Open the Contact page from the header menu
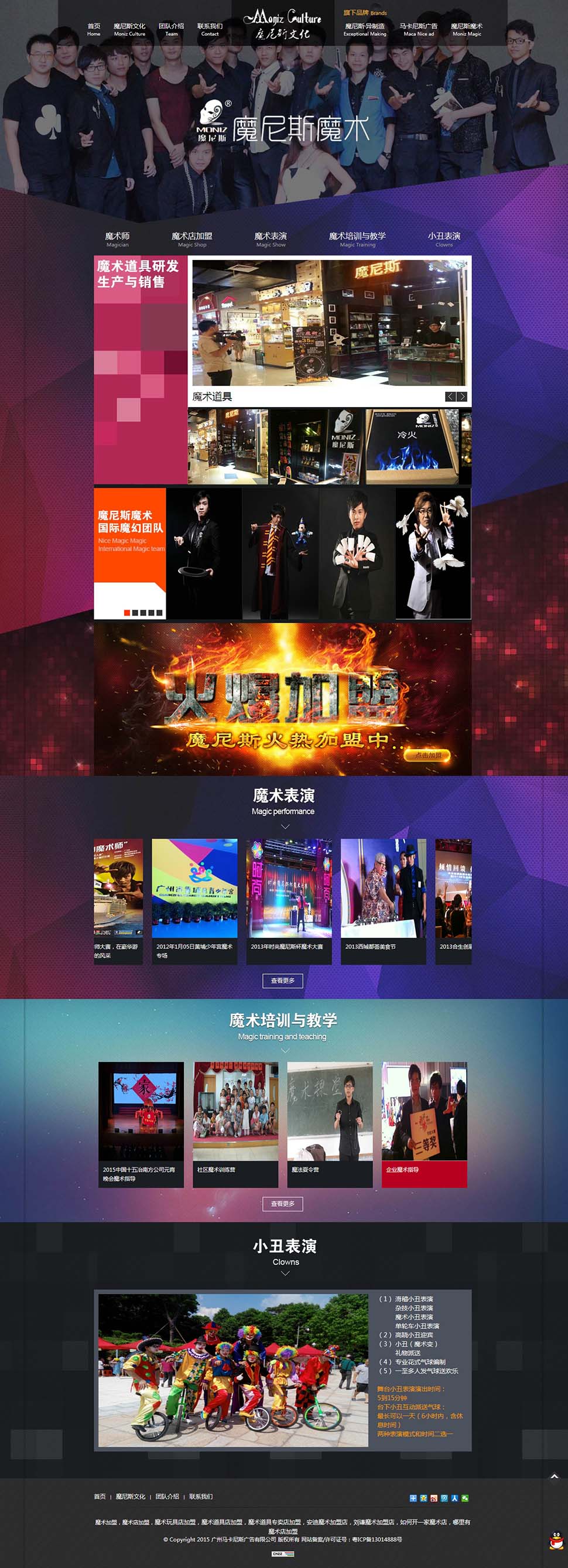The height and width of the screenshot is (1568, 568). point(210,29)
